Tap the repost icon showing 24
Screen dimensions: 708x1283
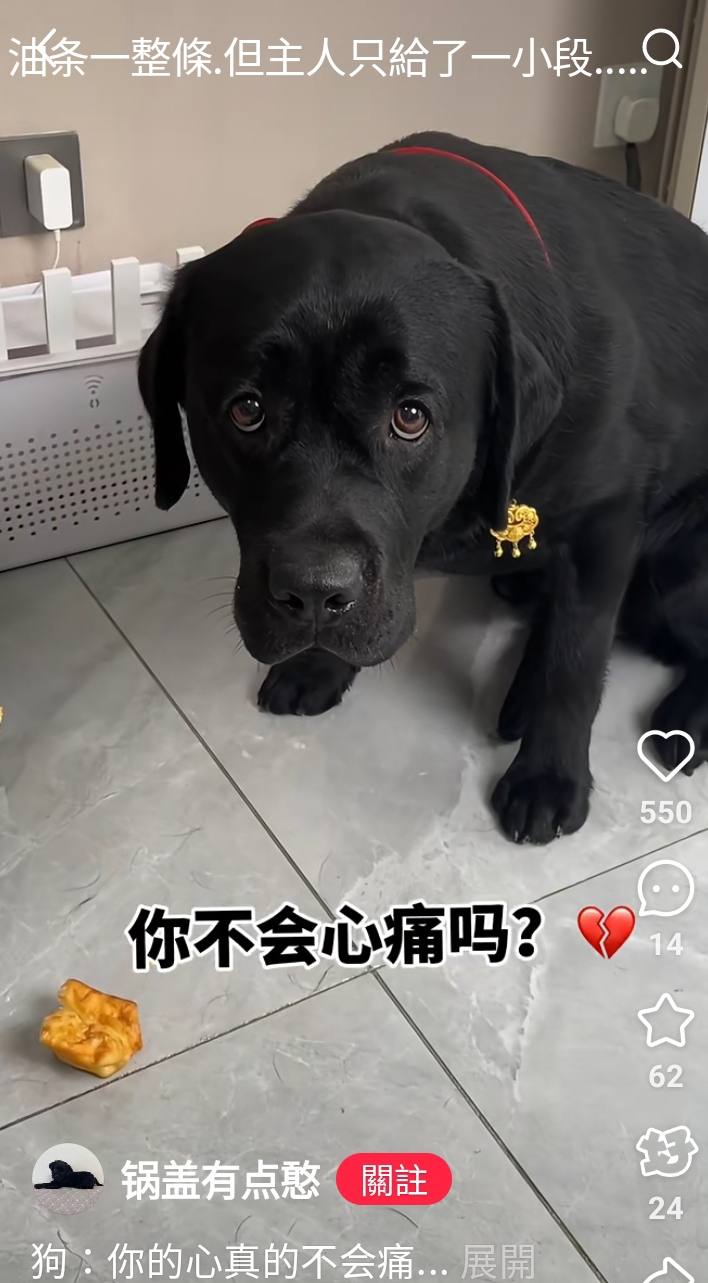pyautogui.click(x=666, y=1152)
